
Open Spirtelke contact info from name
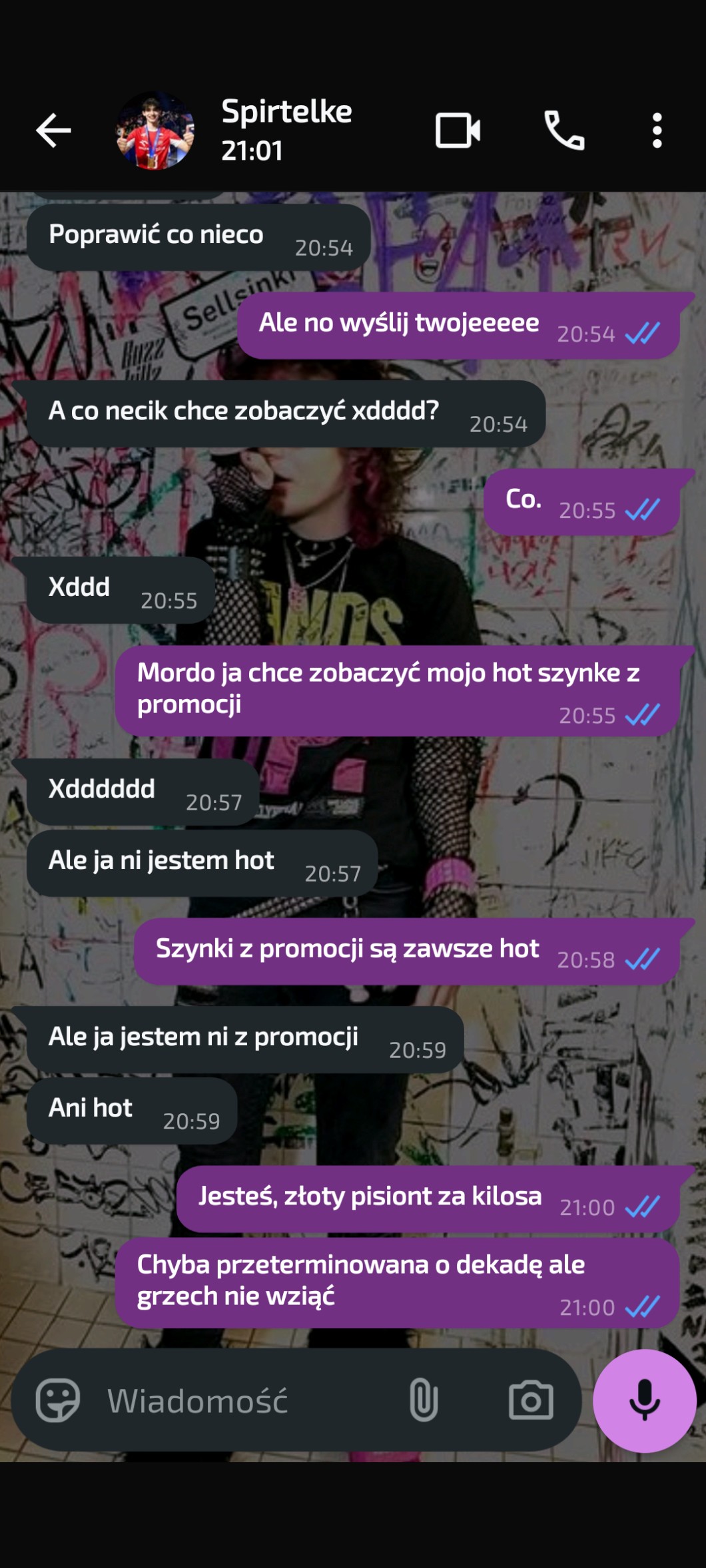286,111
